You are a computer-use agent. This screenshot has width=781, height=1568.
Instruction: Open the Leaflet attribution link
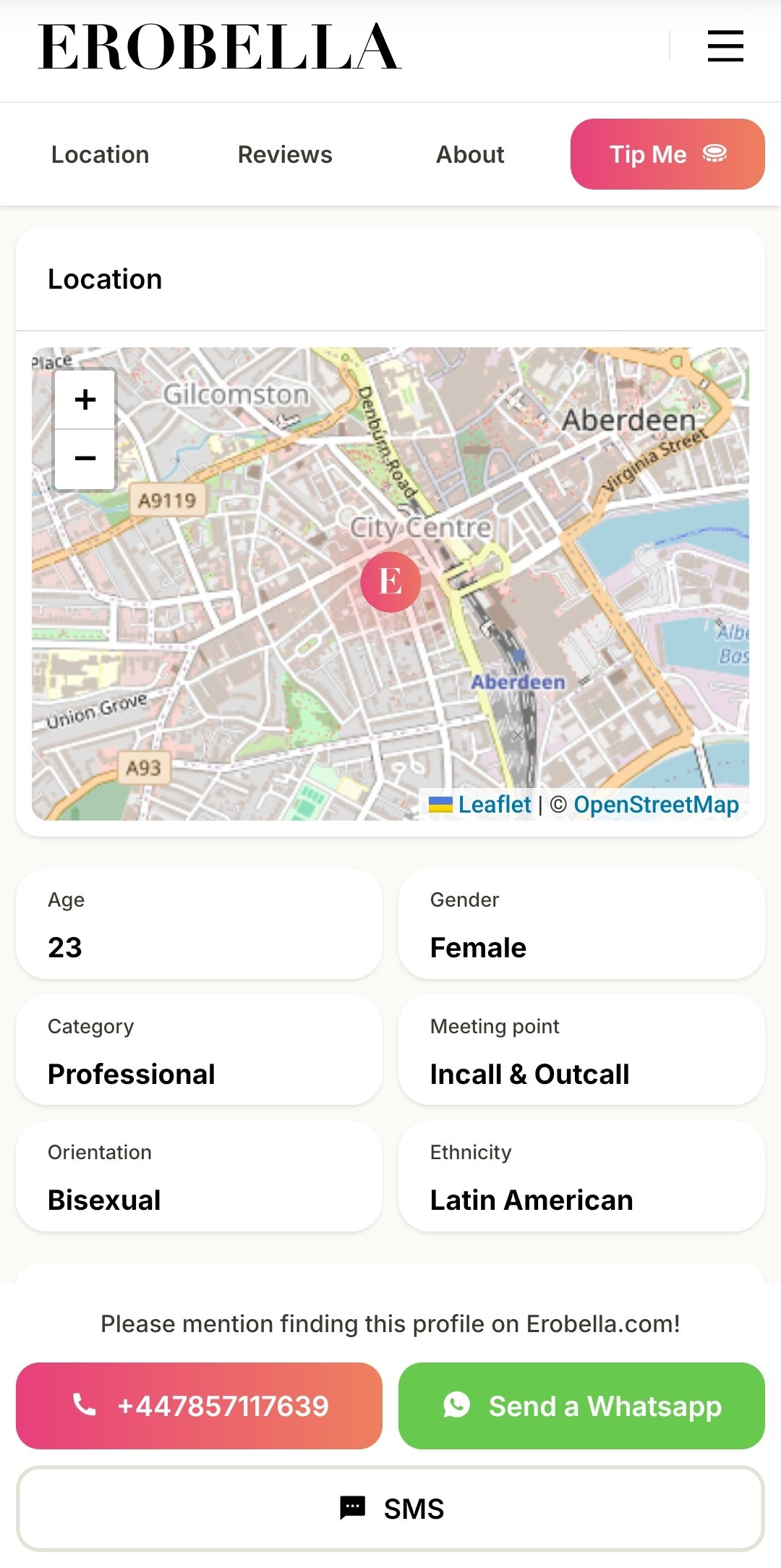click(x=494, y=805)
